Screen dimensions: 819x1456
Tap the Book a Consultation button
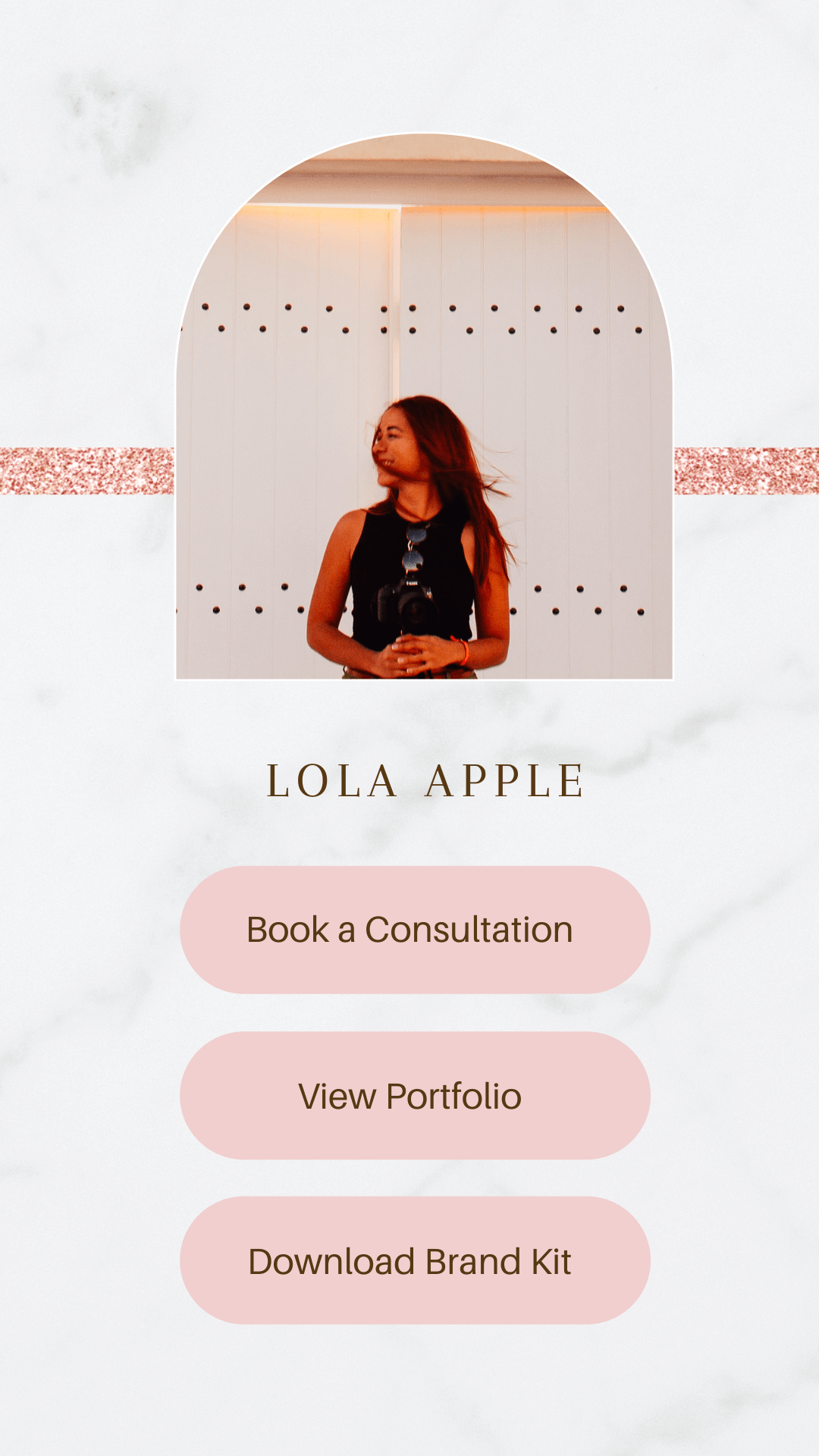coord(415,930)
